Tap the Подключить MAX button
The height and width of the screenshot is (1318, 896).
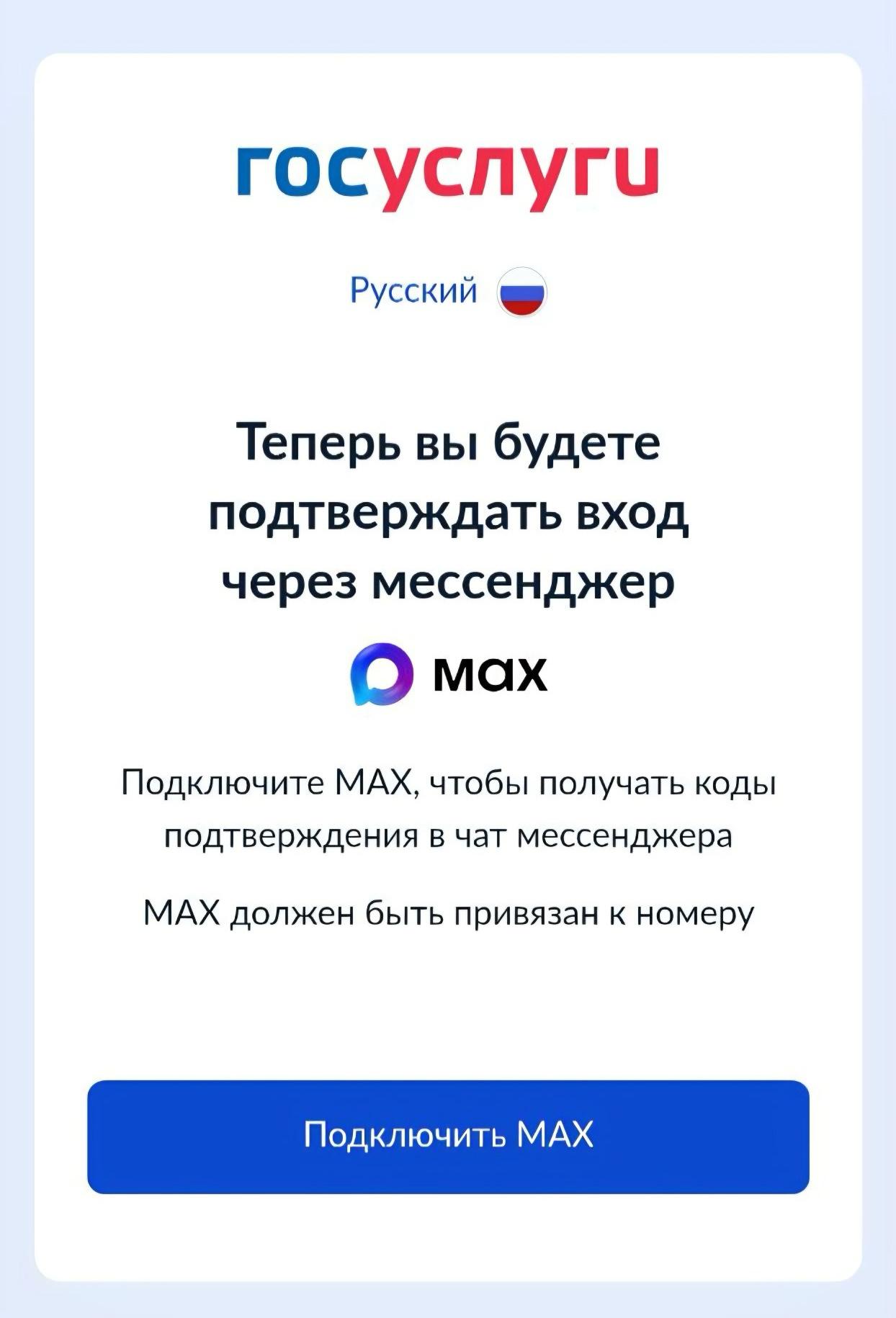pos(448,1136)
